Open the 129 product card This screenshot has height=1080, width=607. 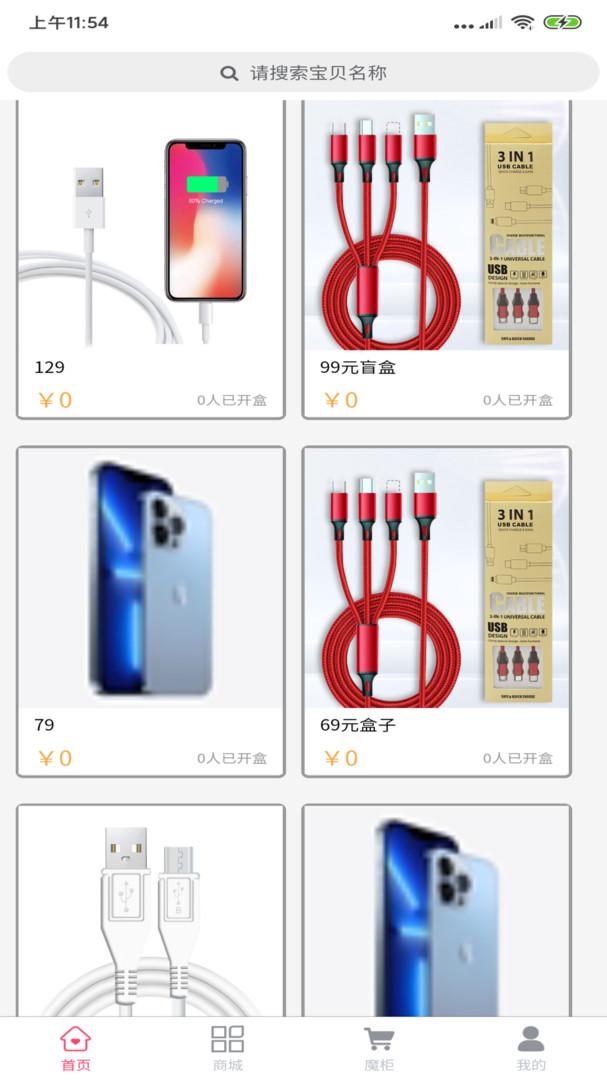pos(151,260)
